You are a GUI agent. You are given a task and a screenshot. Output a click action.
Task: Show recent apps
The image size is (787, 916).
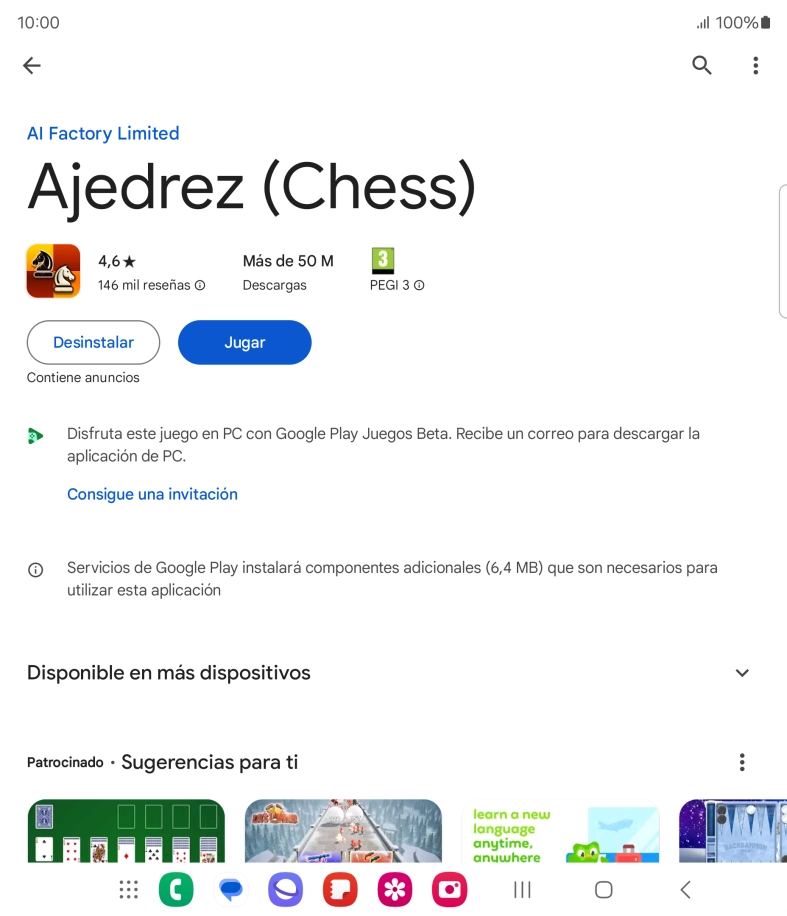522,889
